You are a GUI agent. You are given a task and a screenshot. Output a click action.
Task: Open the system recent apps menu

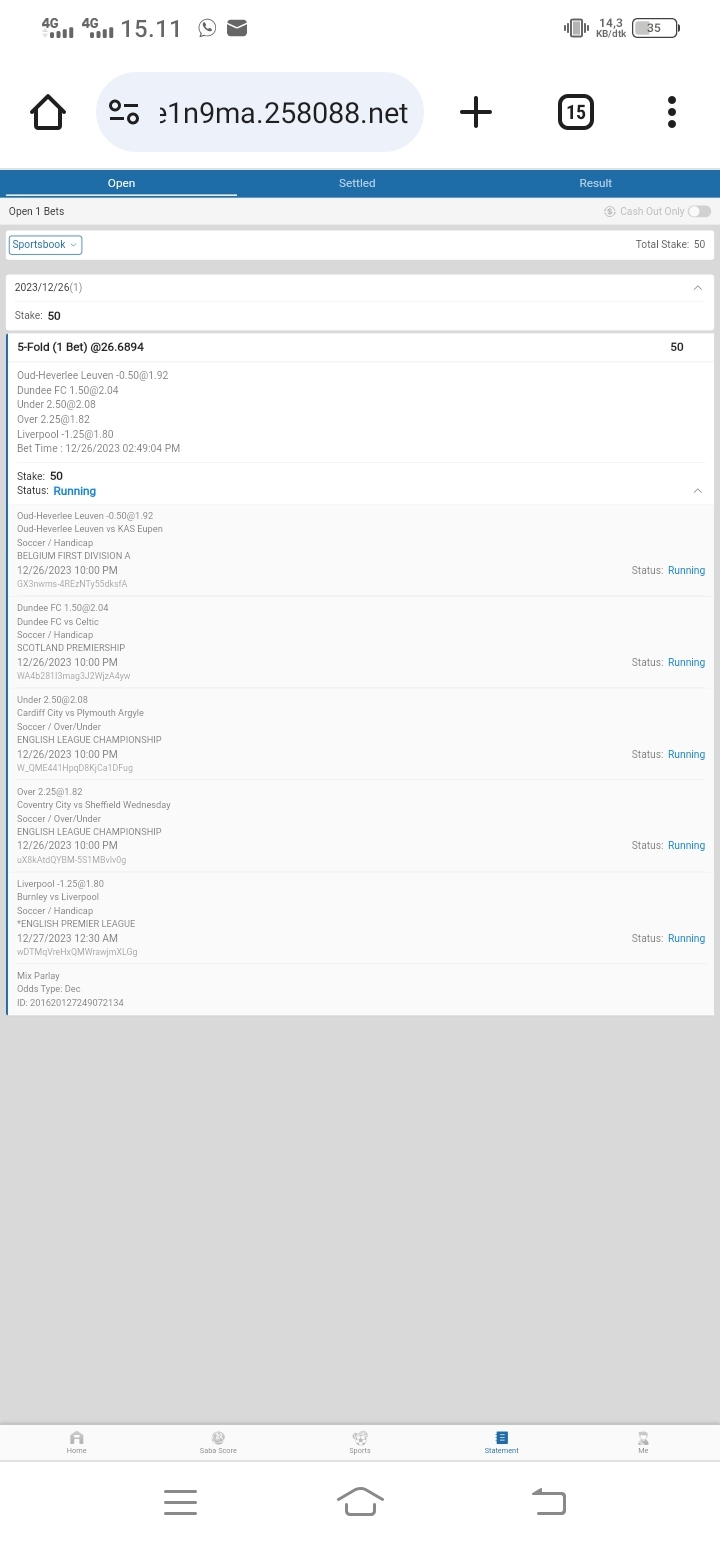(180, 1501)
